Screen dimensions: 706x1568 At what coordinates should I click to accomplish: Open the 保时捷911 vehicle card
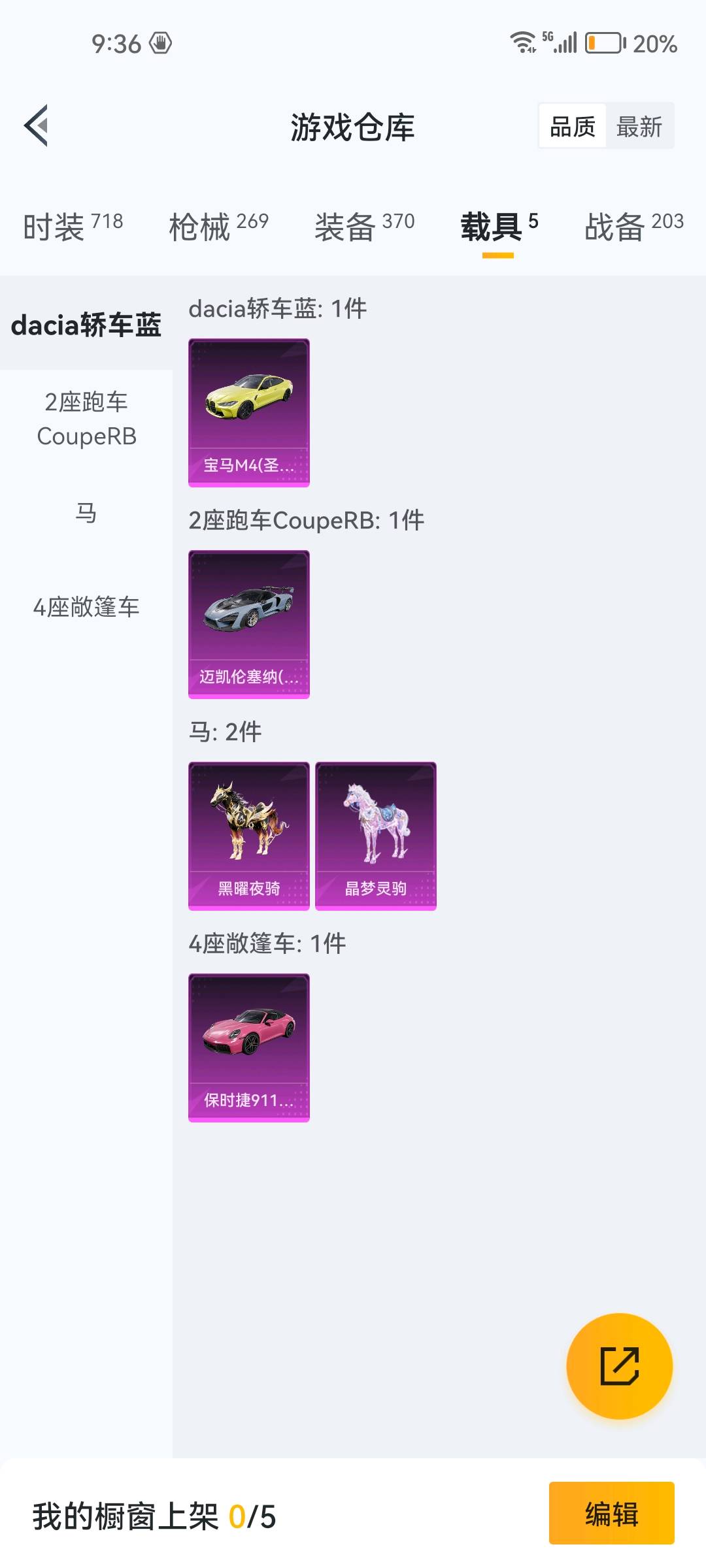point(248,1047)
